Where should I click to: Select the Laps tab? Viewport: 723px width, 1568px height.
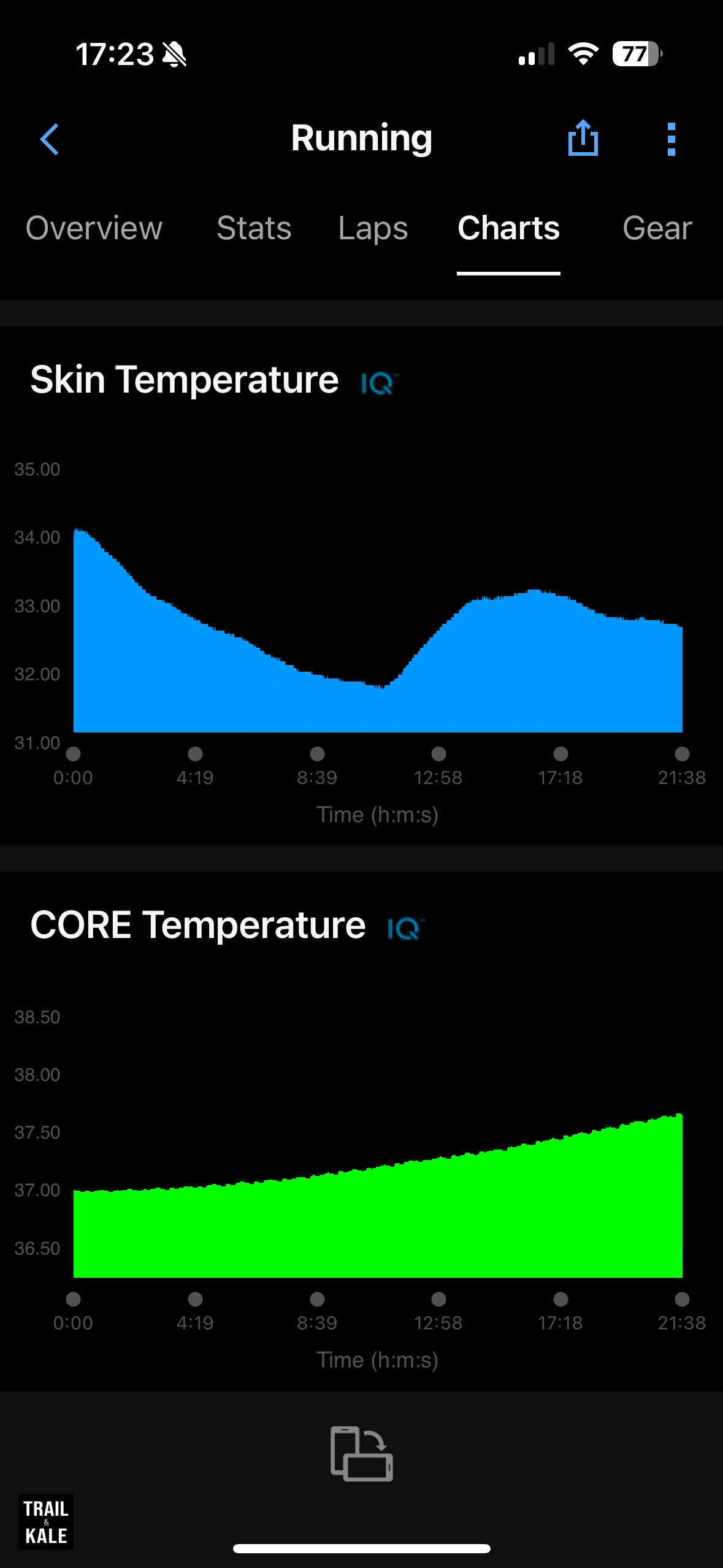click(372, 228)
